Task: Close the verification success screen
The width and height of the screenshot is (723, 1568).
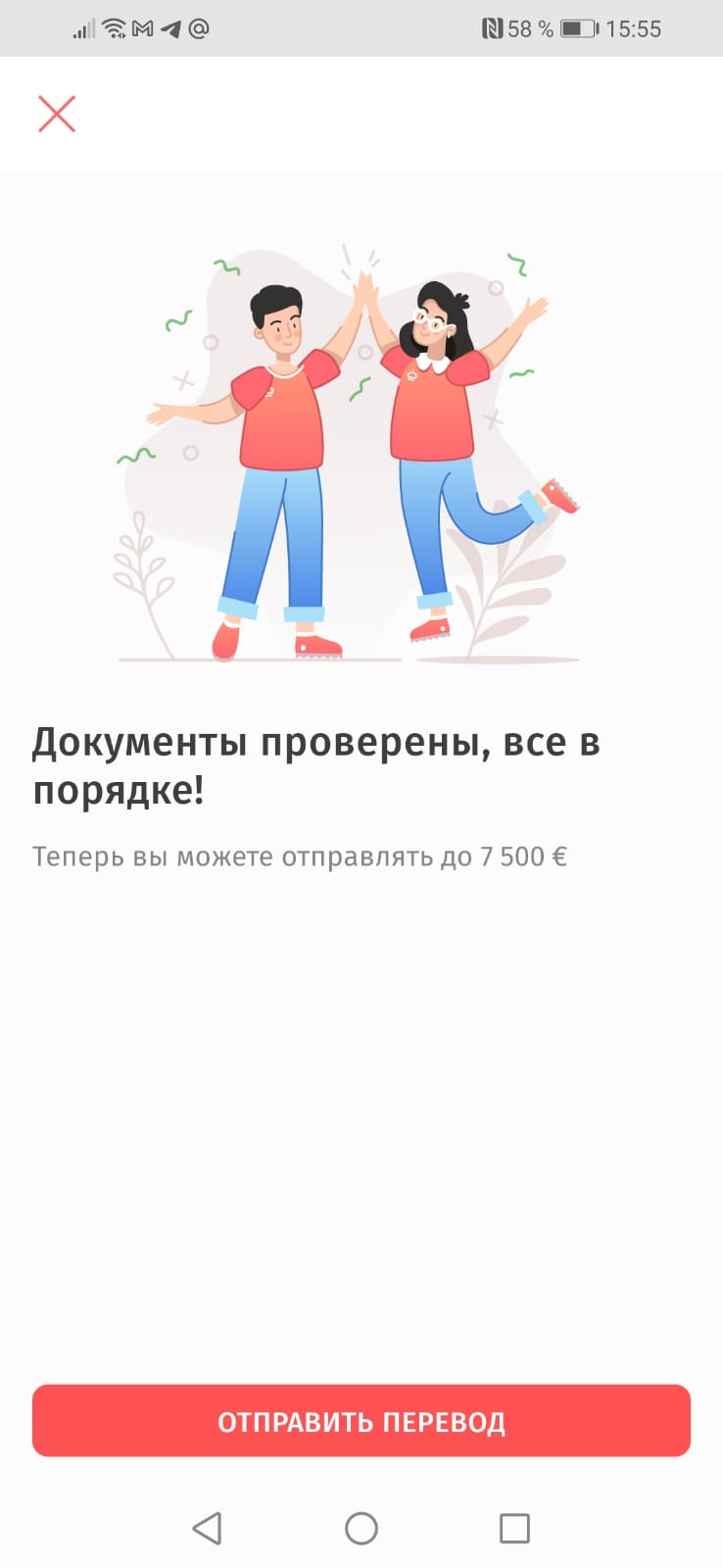Action: click(x=57, y=114)
